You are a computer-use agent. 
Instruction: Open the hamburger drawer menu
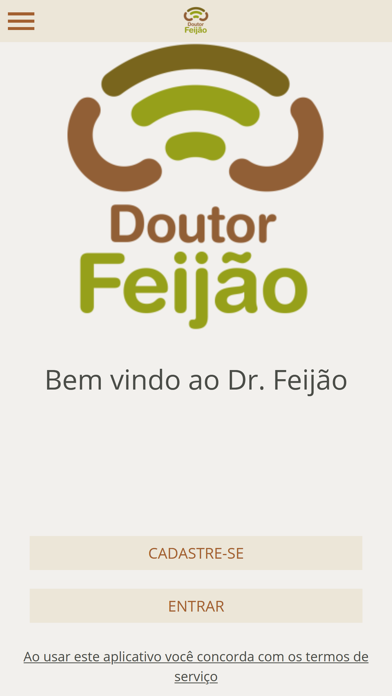(x=21, y=21)
